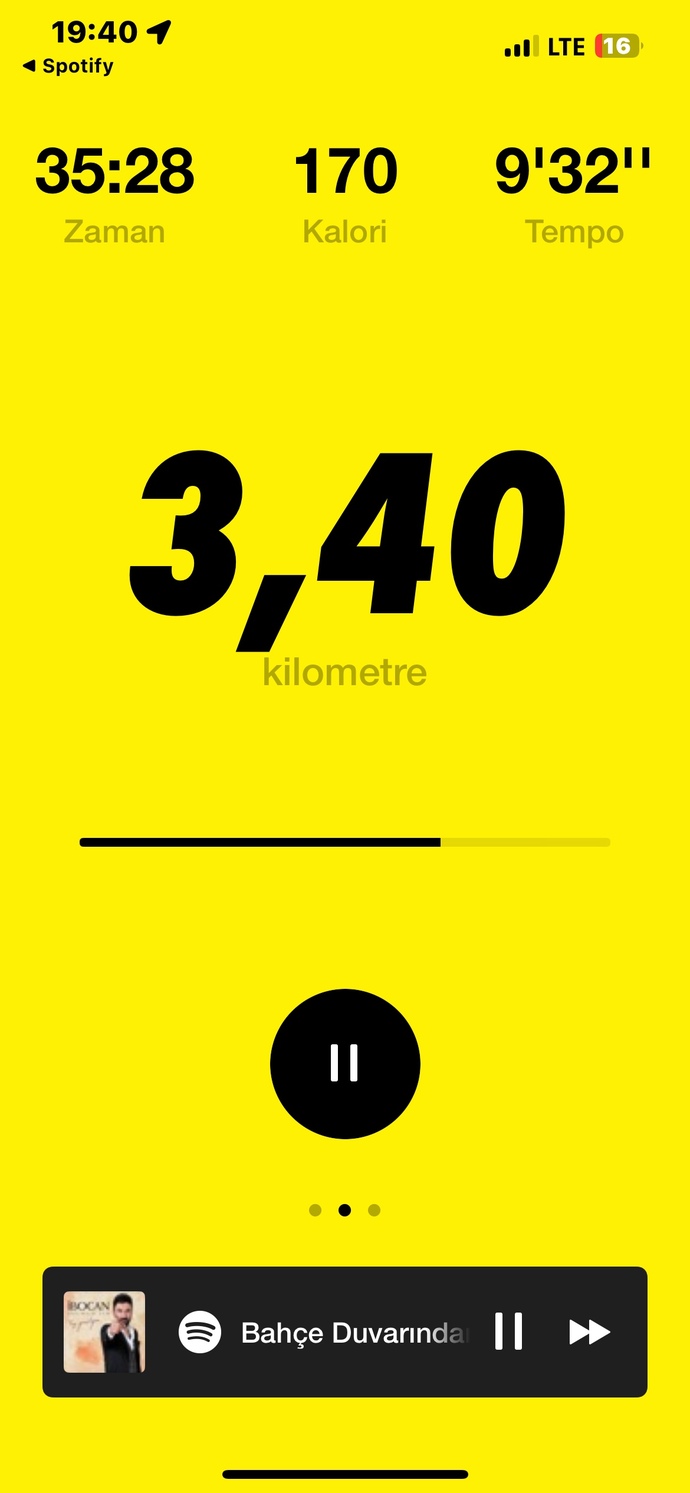
Task: Jump to the first page indicator dot
Action: [315, 1210]
